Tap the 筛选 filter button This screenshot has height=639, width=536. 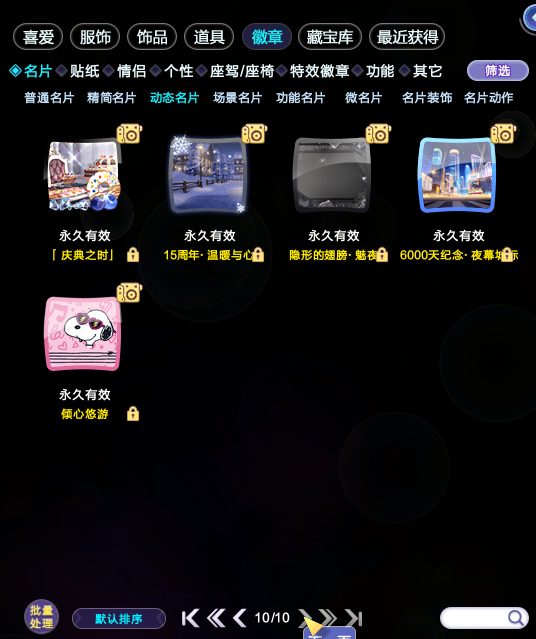[498, 71]
